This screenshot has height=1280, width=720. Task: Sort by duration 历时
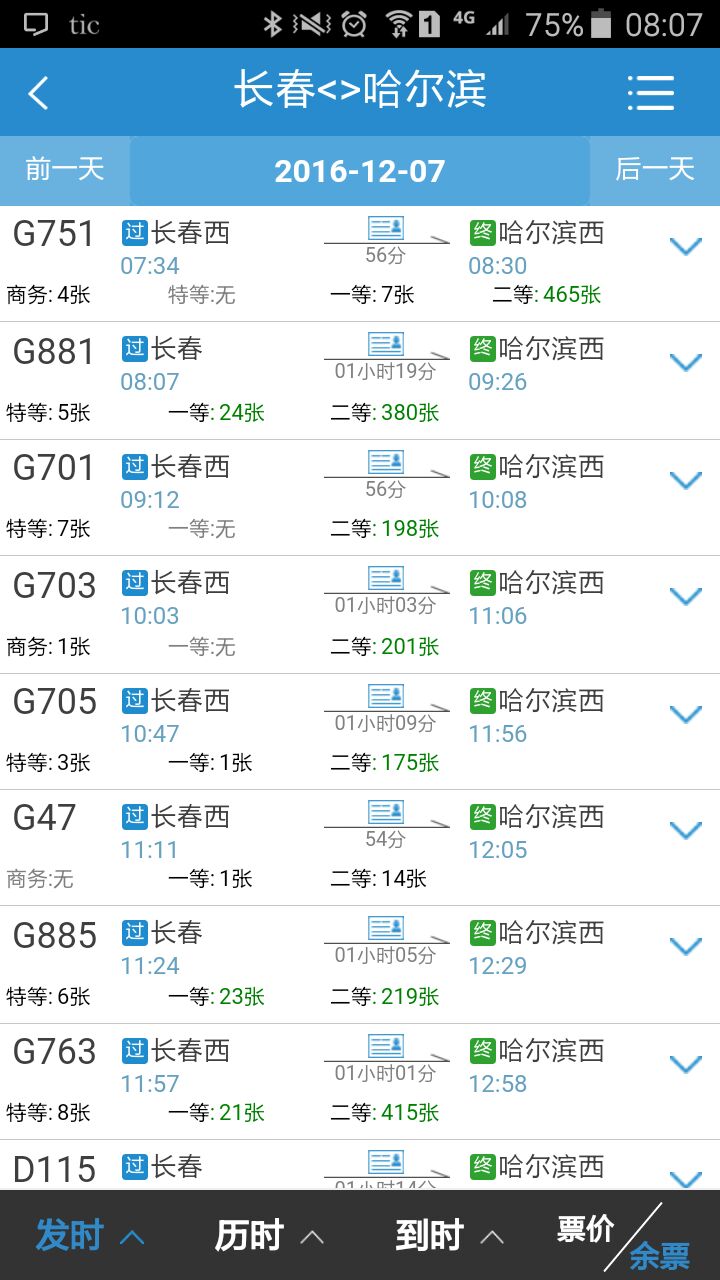[270, 1236]
